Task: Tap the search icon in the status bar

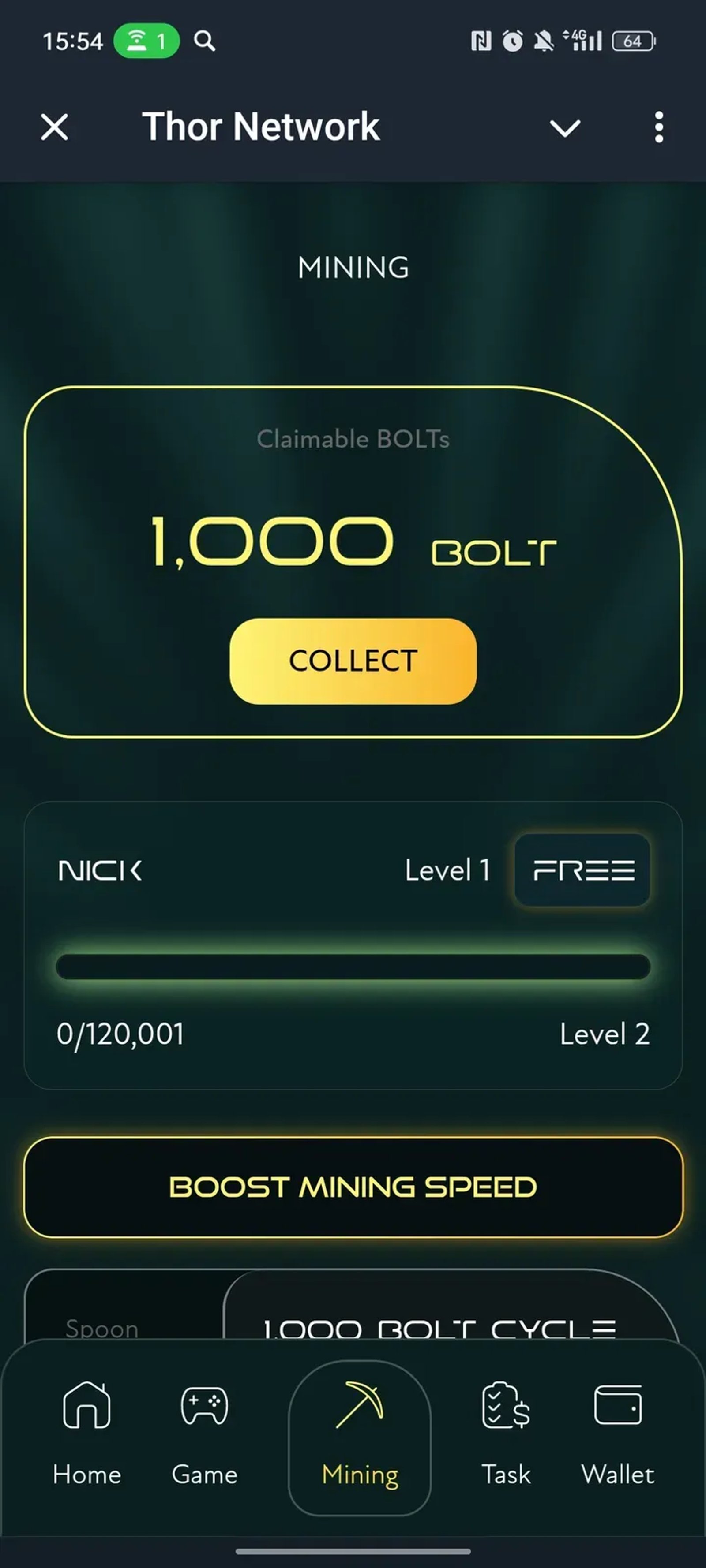Action: pyautogui.click(x=205, y=41)
